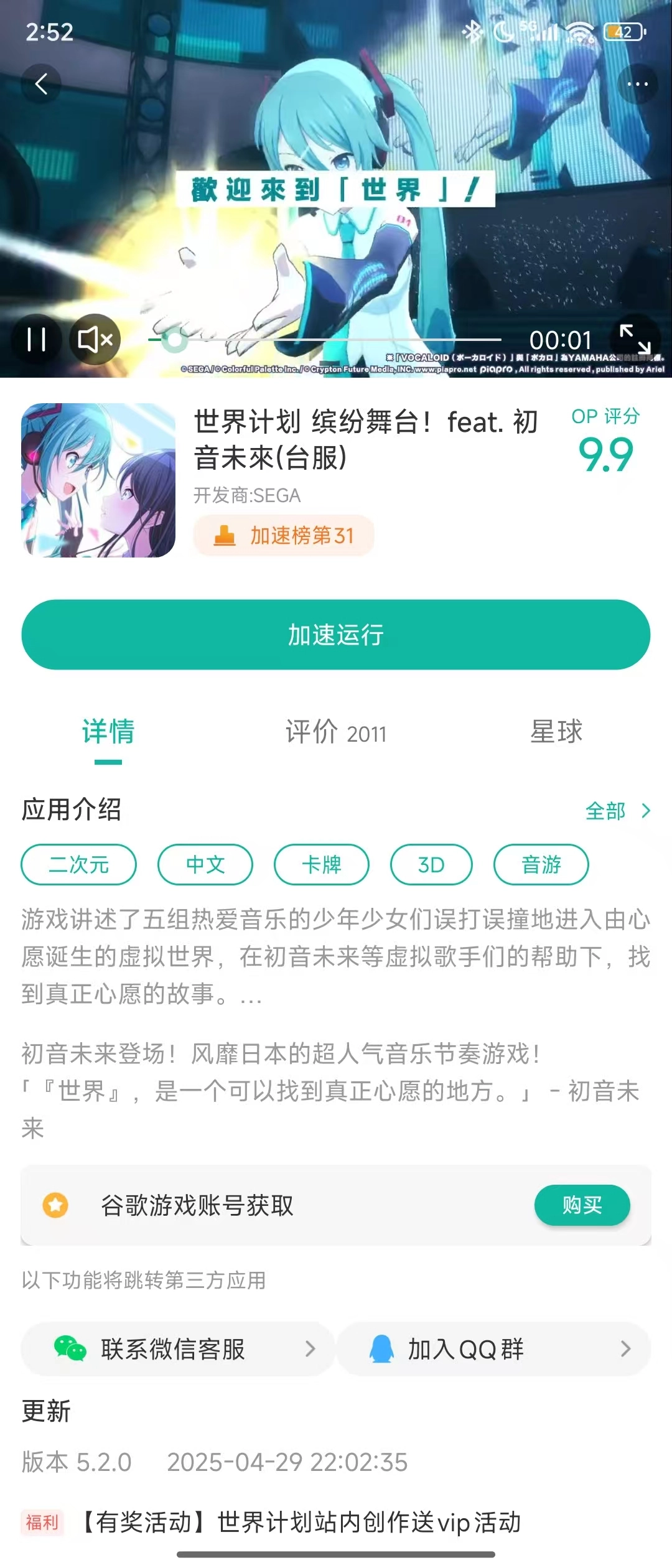
Task: Tap 购买 to buy a Google account
Action: point(582,1205)
